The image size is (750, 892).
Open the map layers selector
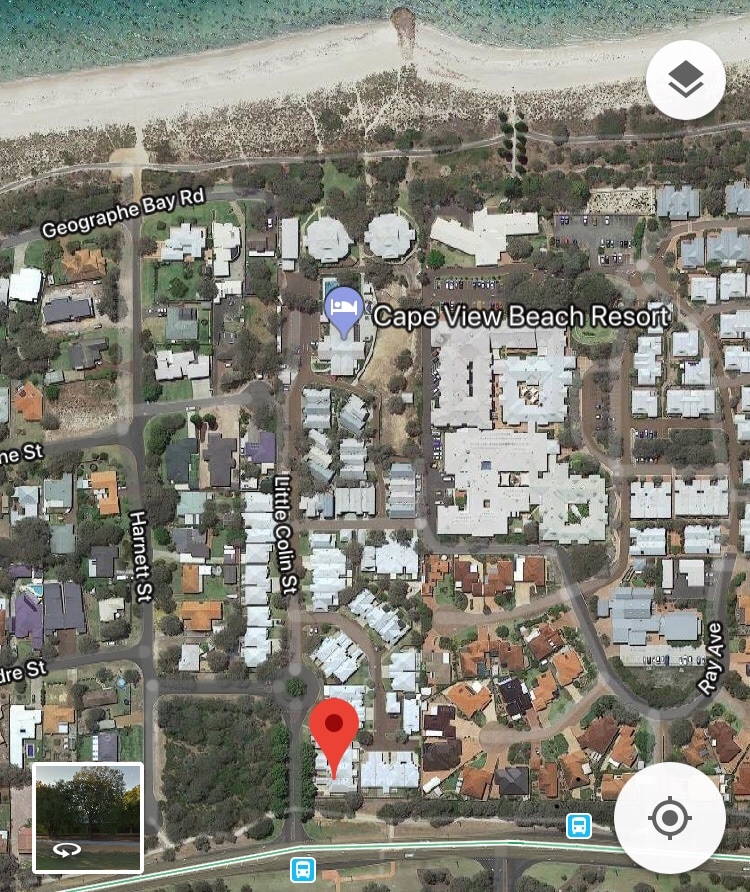(x=685, y=80)
